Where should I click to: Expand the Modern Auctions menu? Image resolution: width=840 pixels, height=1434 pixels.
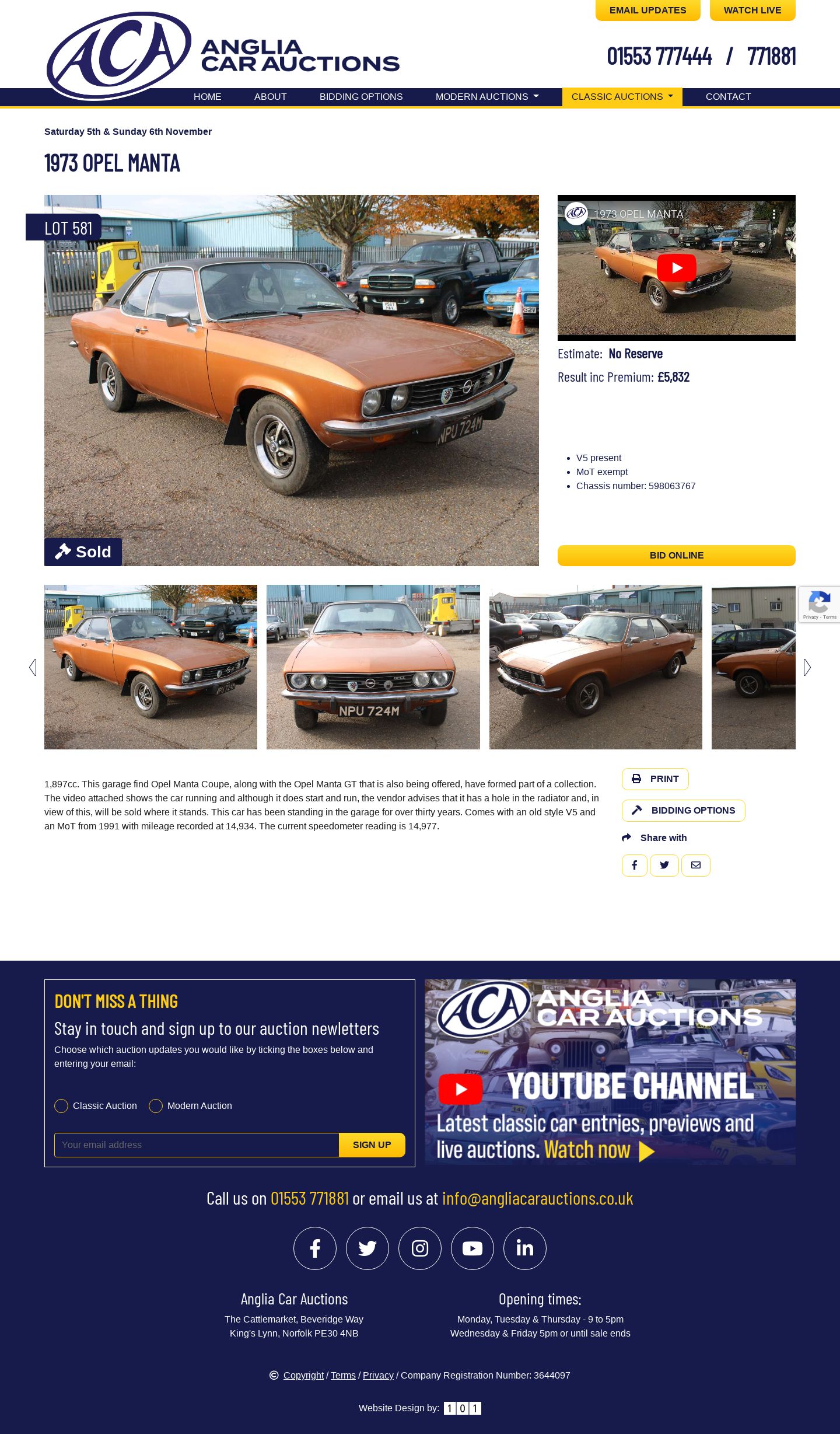[x=487, y=97]
